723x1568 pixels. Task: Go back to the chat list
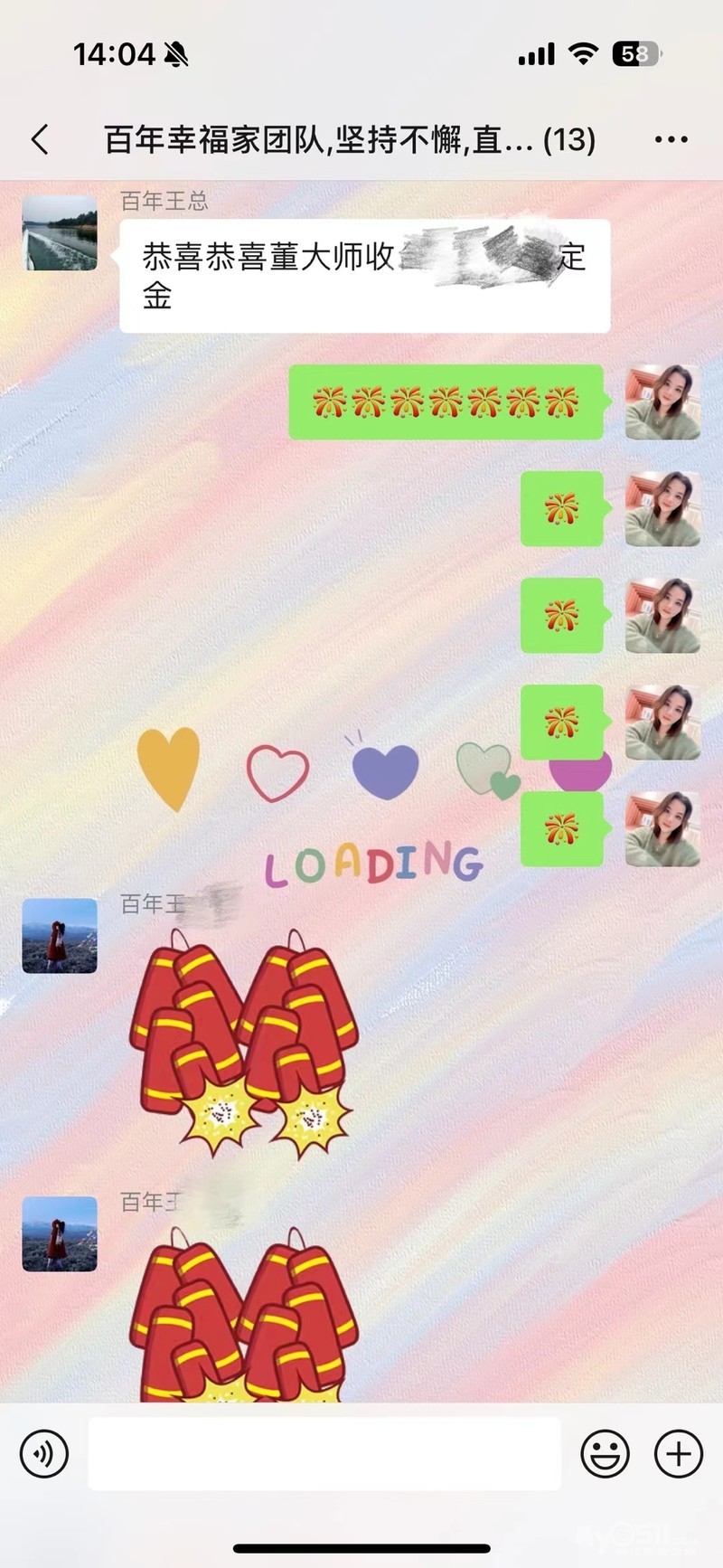[40, 140]
